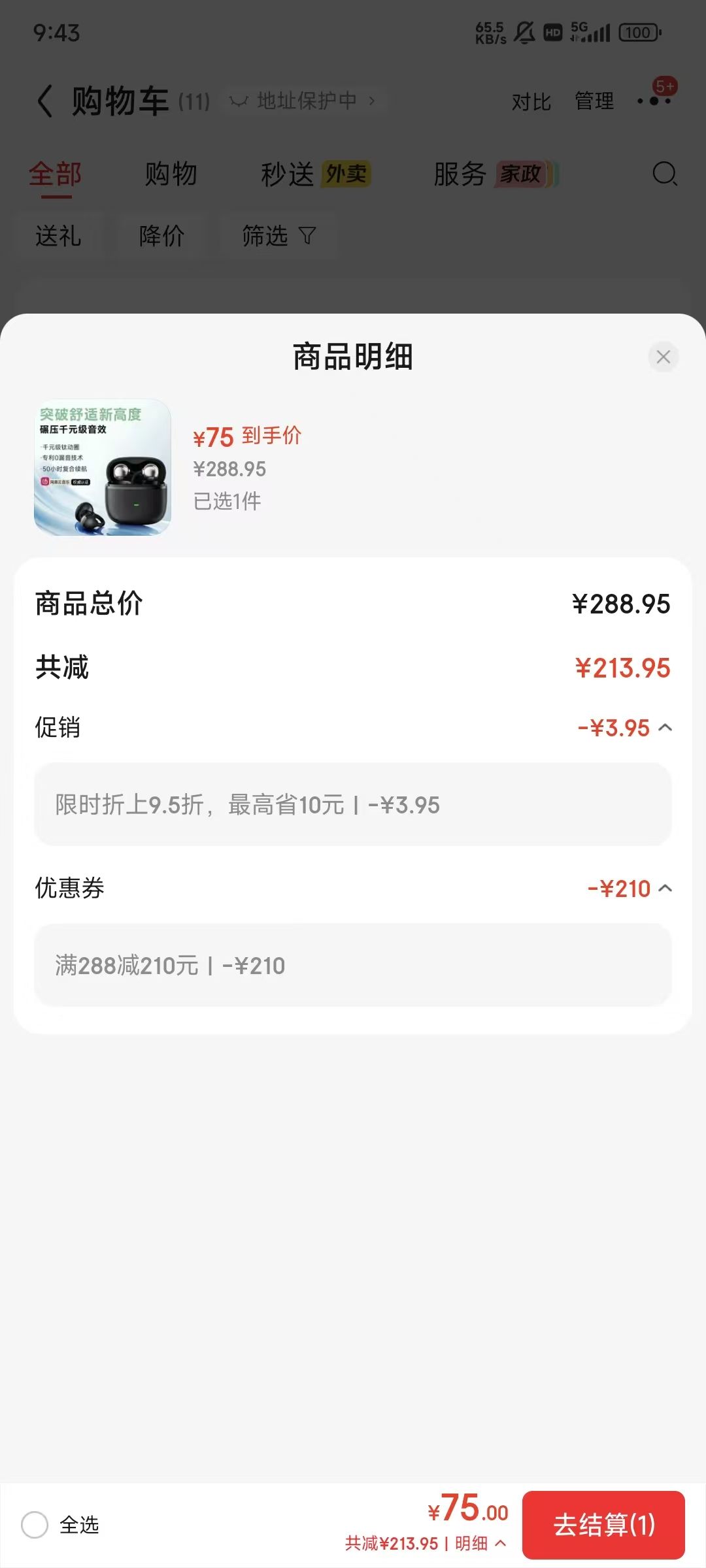Collapse the 促销 discount details
This screenshot has width=706, height=1568.
click(665, 728)
